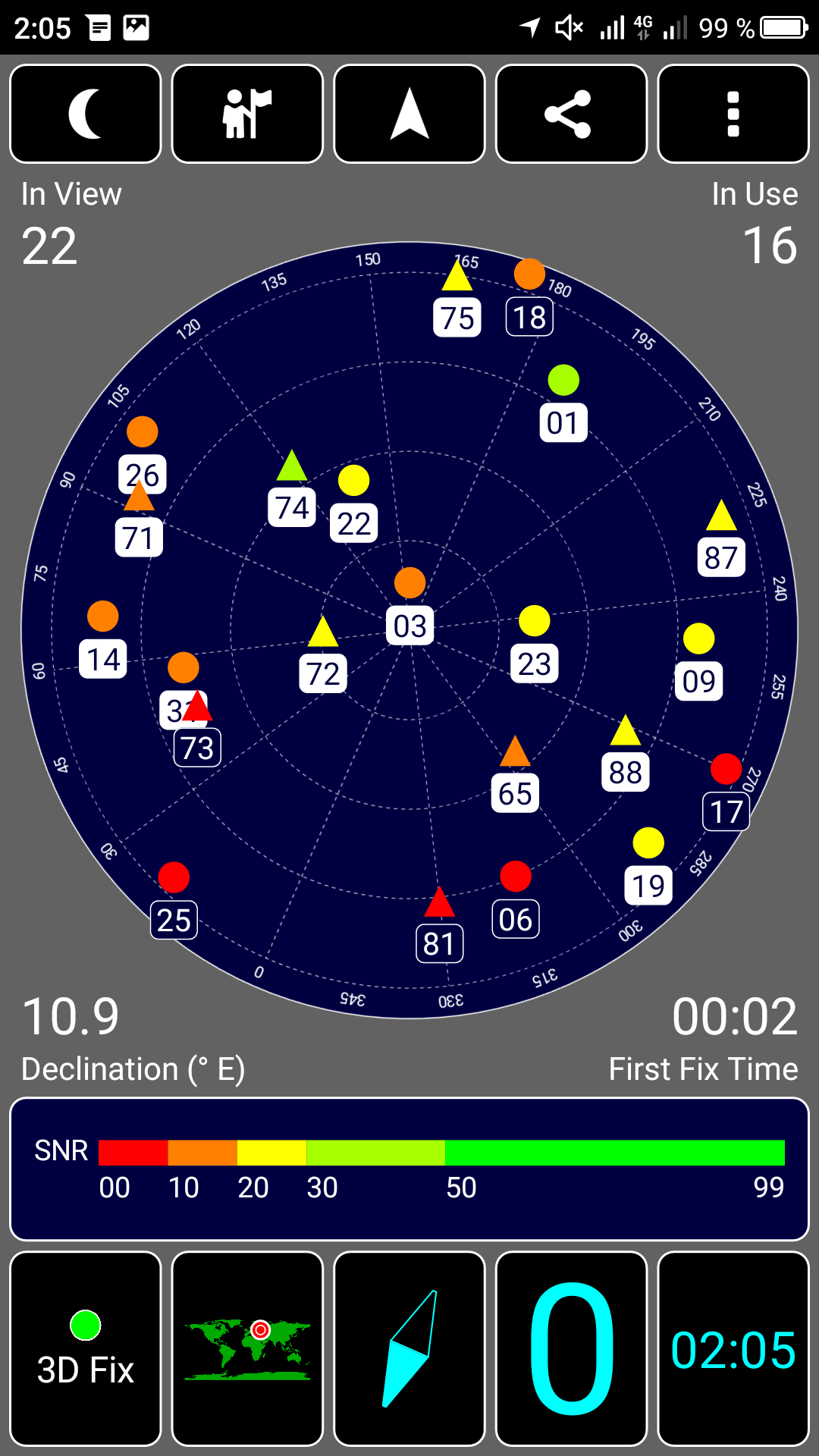Viewport: 819px width, 1456px height.
Task: Open the 02:05 clock tile
Action: 733,1349
